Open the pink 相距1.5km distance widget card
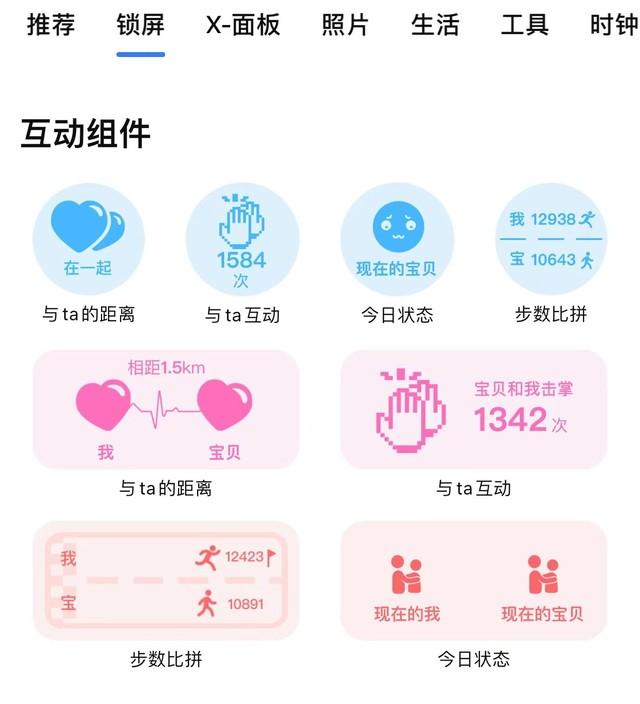Screen dimensions: 640x704 click(166, 409)
